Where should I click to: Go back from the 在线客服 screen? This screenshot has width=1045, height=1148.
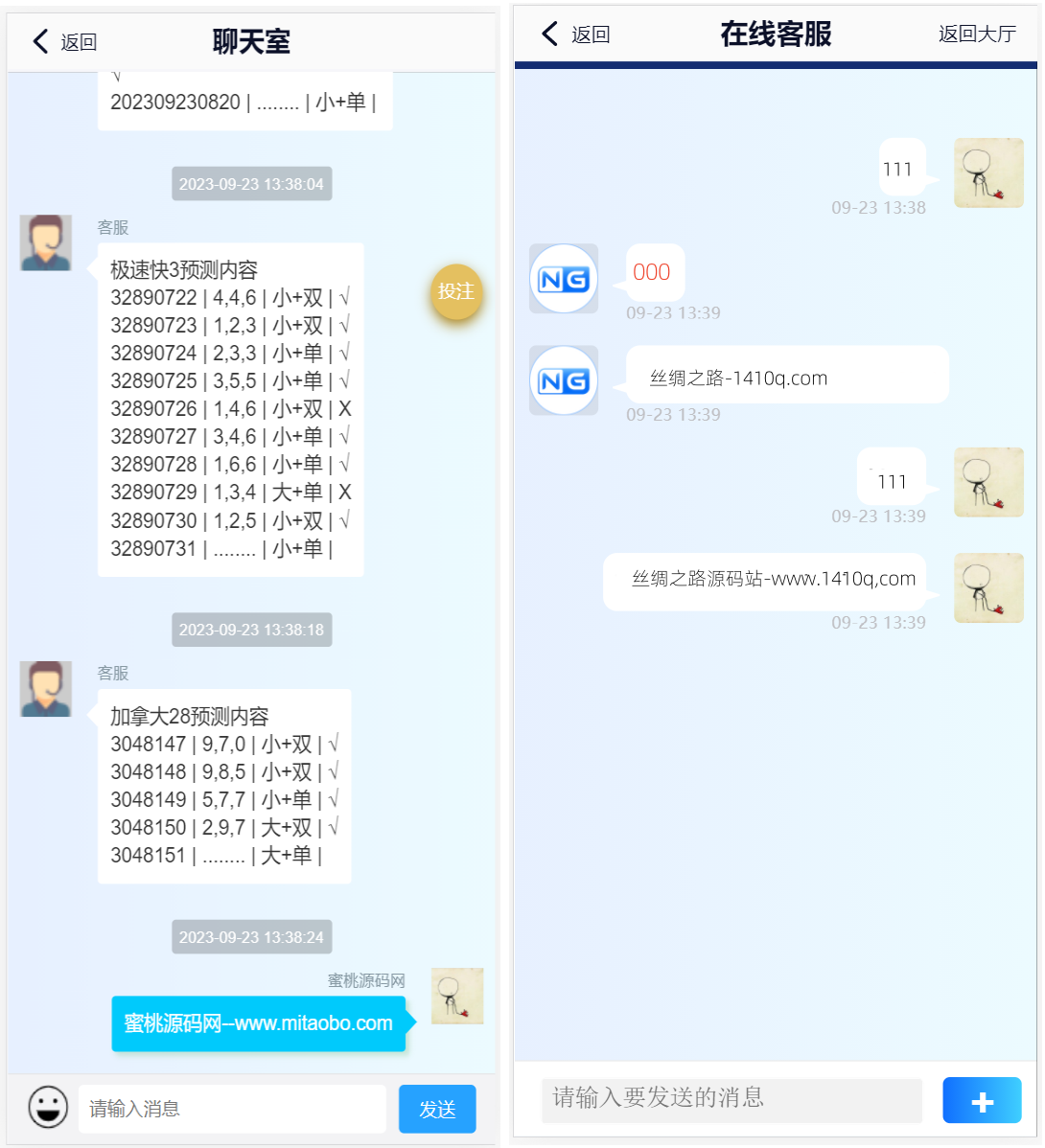click(x=575, y=34)
